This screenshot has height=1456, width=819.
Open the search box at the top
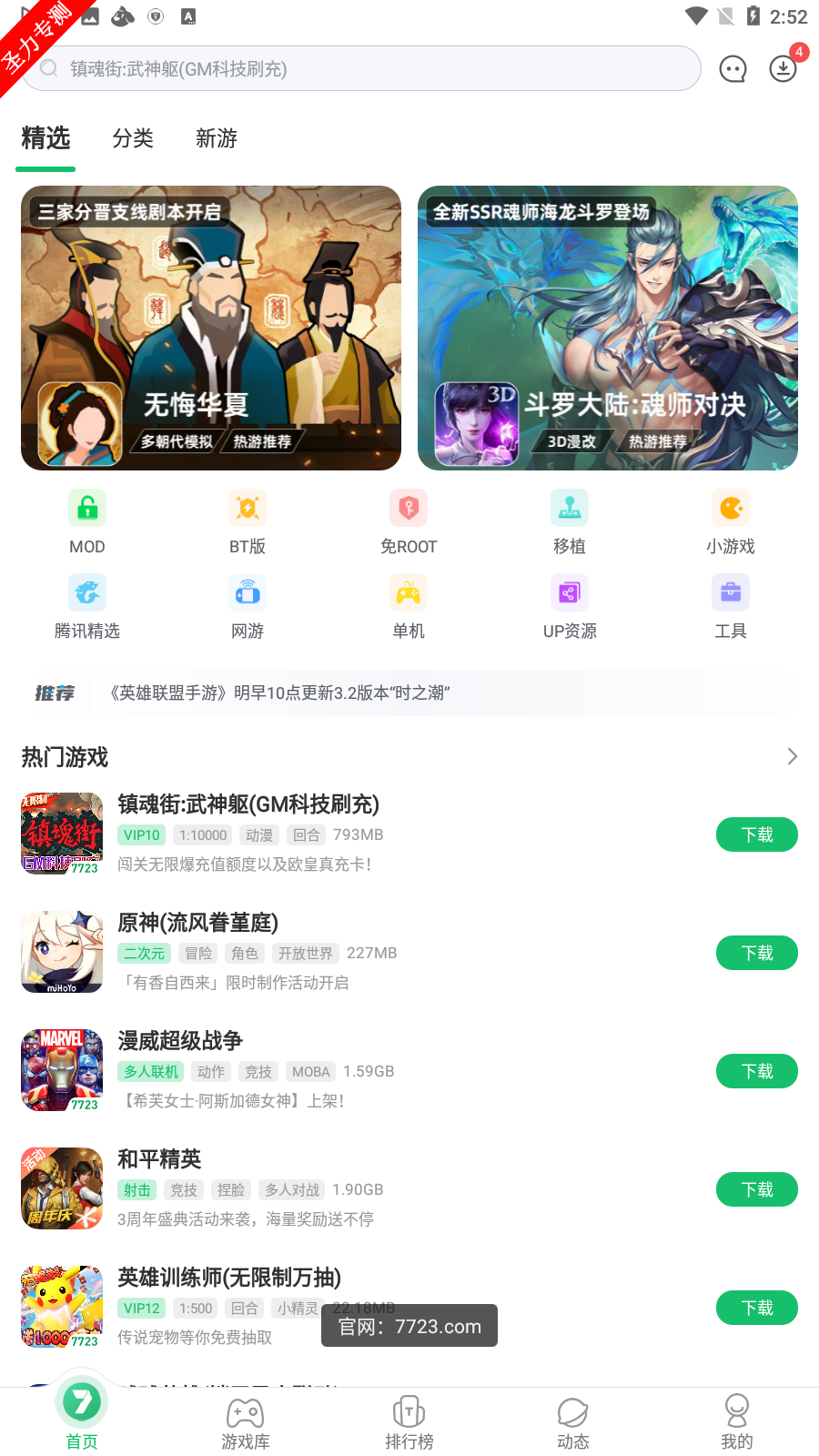pyautogui.click(x=364, y=68)
